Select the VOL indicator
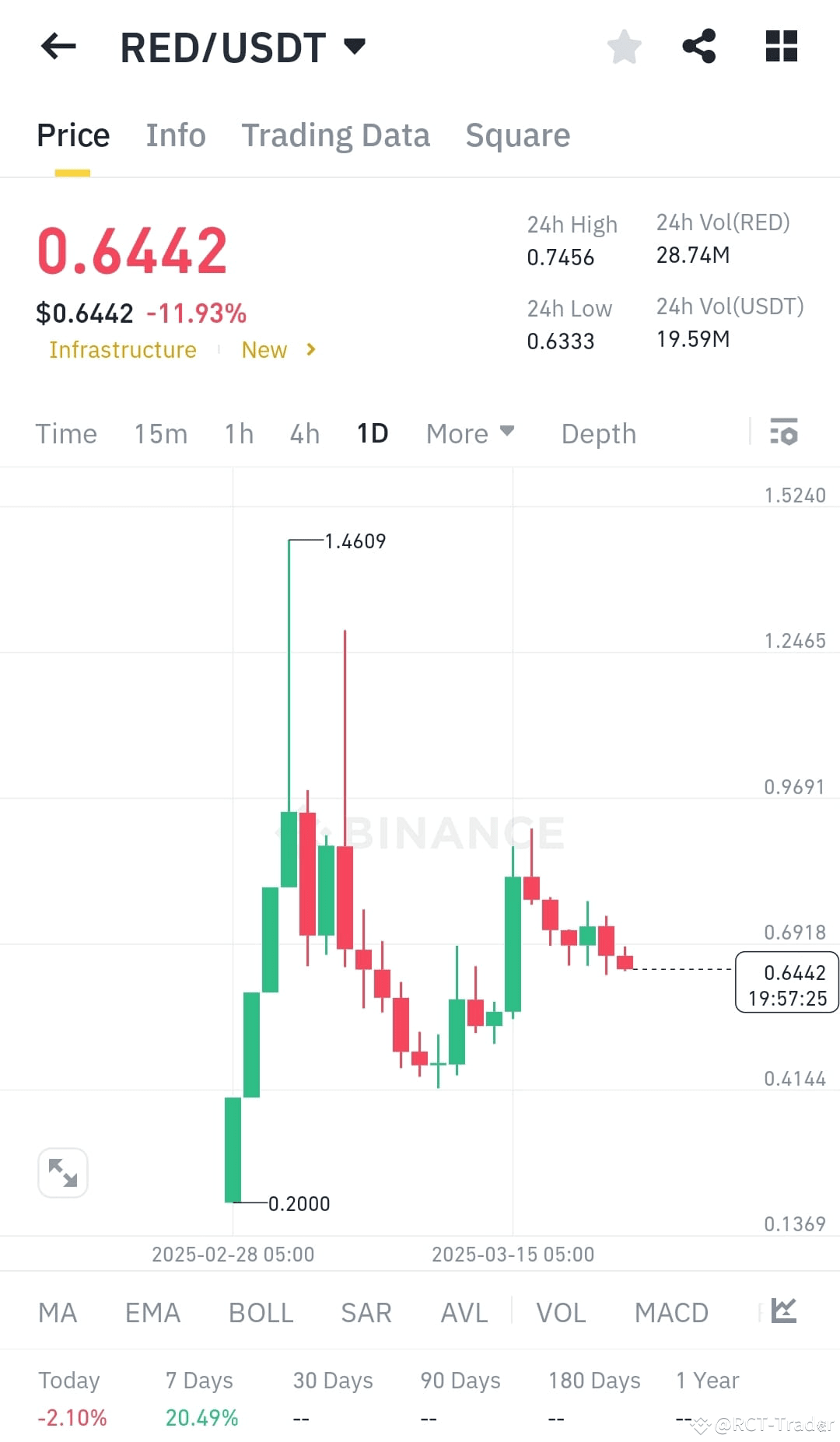The width and height of the screenshot is (840, 1442). [561, 1312]
